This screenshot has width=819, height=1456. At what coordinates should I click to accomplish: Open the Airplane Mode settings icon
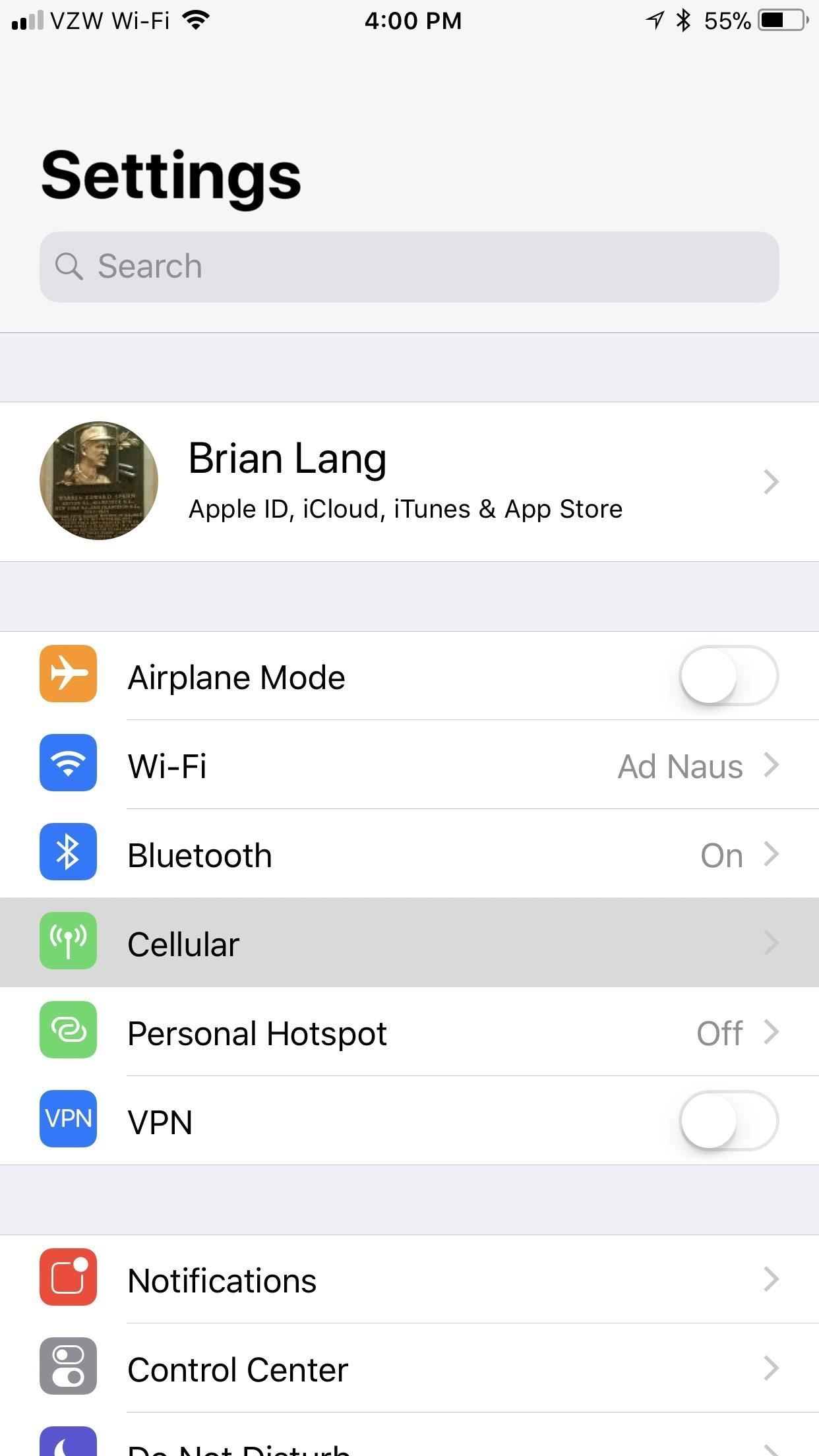point(68,674)
